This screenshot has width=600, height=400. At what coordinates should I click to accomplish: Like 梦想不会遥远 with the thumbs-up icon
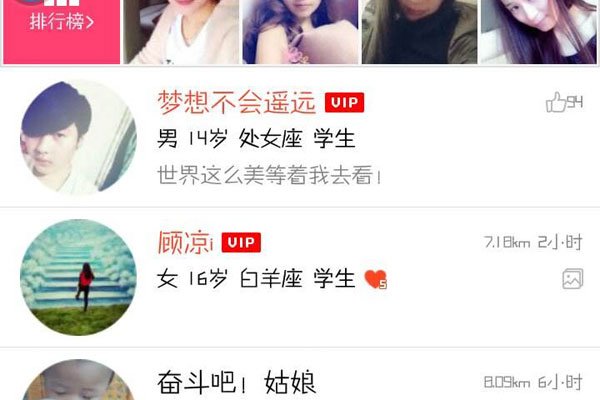555,103
